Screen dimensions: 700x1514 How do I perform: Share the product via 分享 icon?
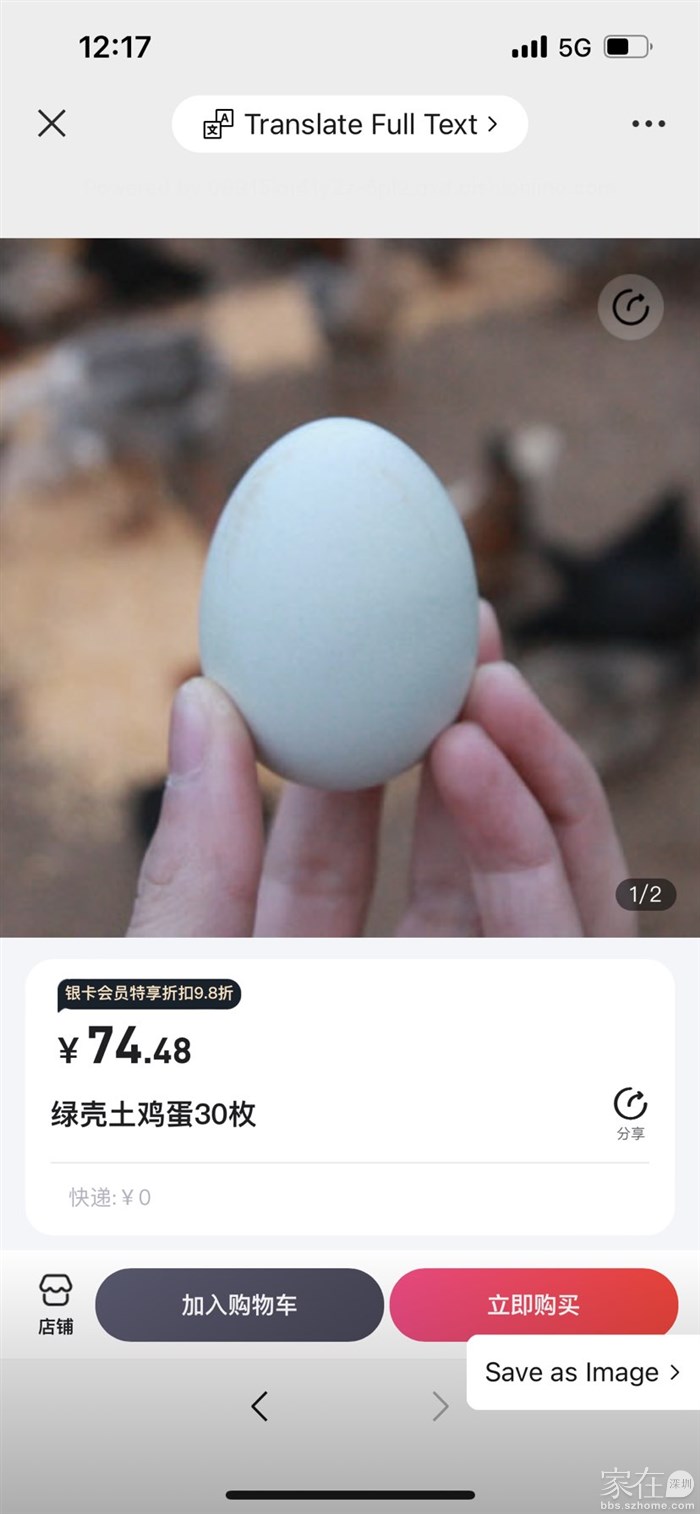630,1113
